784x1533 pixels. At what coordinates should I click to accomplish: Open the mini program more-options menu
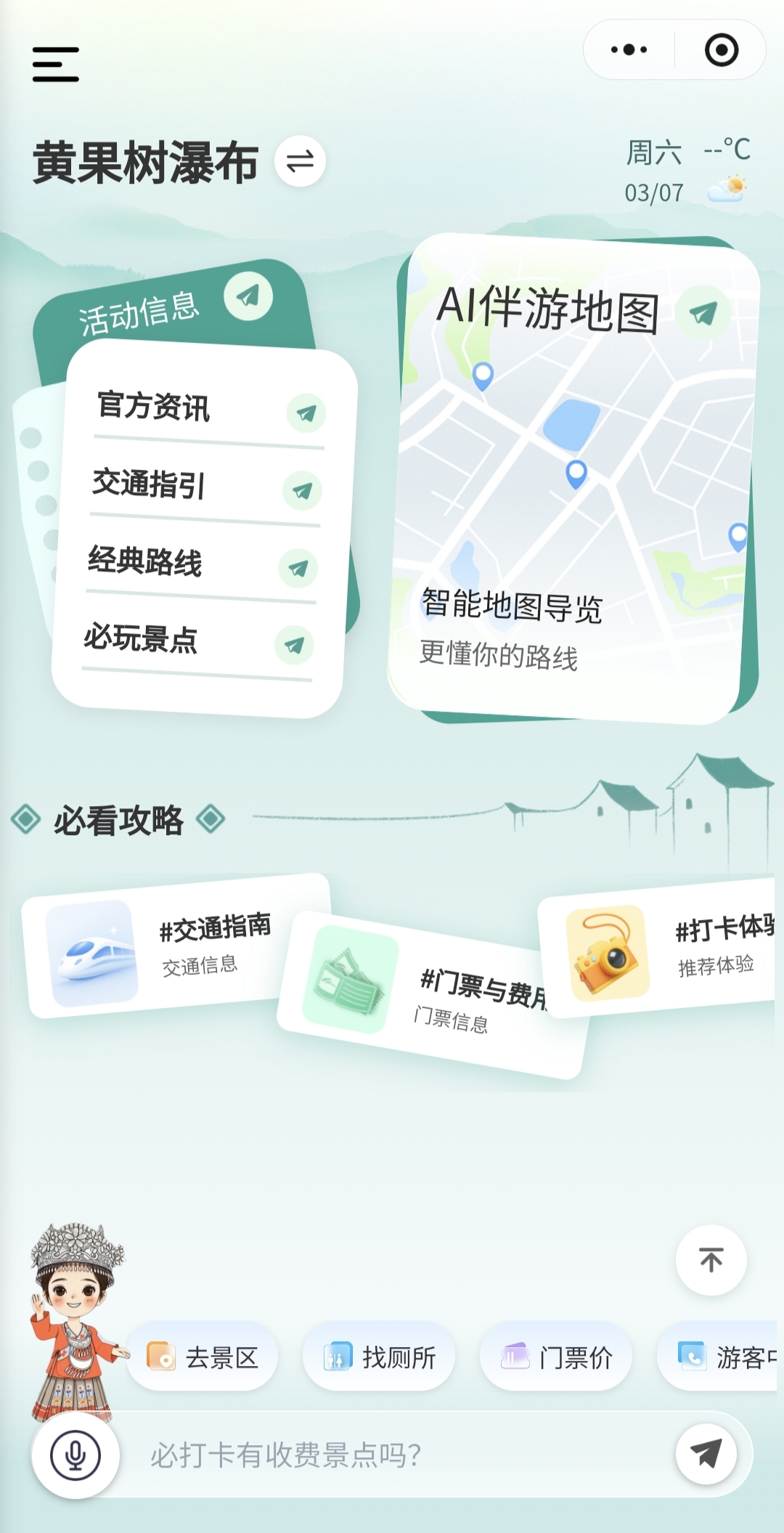pyautogui.click(x=629, y=50)
